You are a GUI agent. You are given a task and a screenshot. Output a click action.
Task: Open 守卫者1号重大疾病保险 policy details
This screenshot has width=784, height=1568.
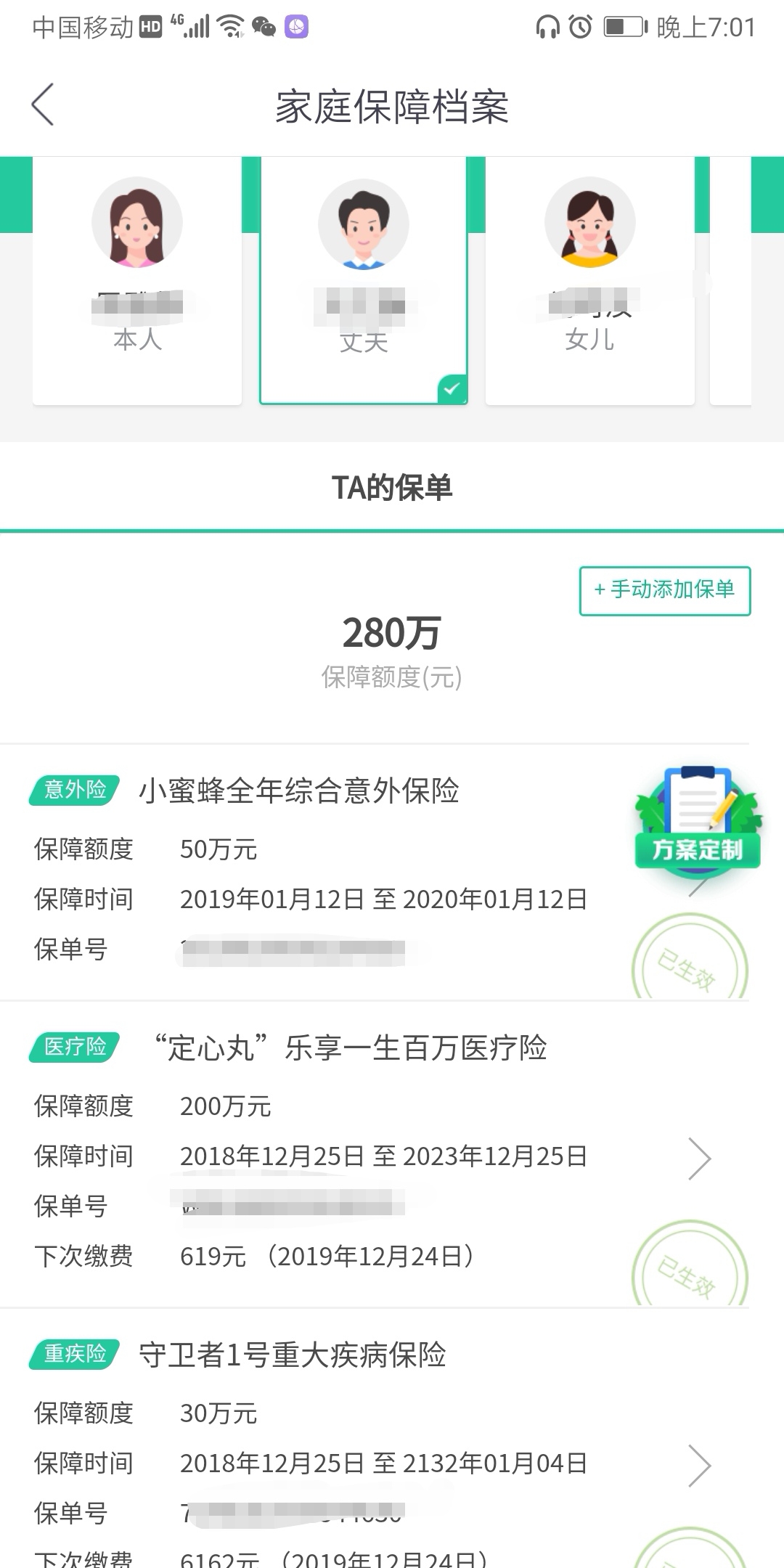375,1439
